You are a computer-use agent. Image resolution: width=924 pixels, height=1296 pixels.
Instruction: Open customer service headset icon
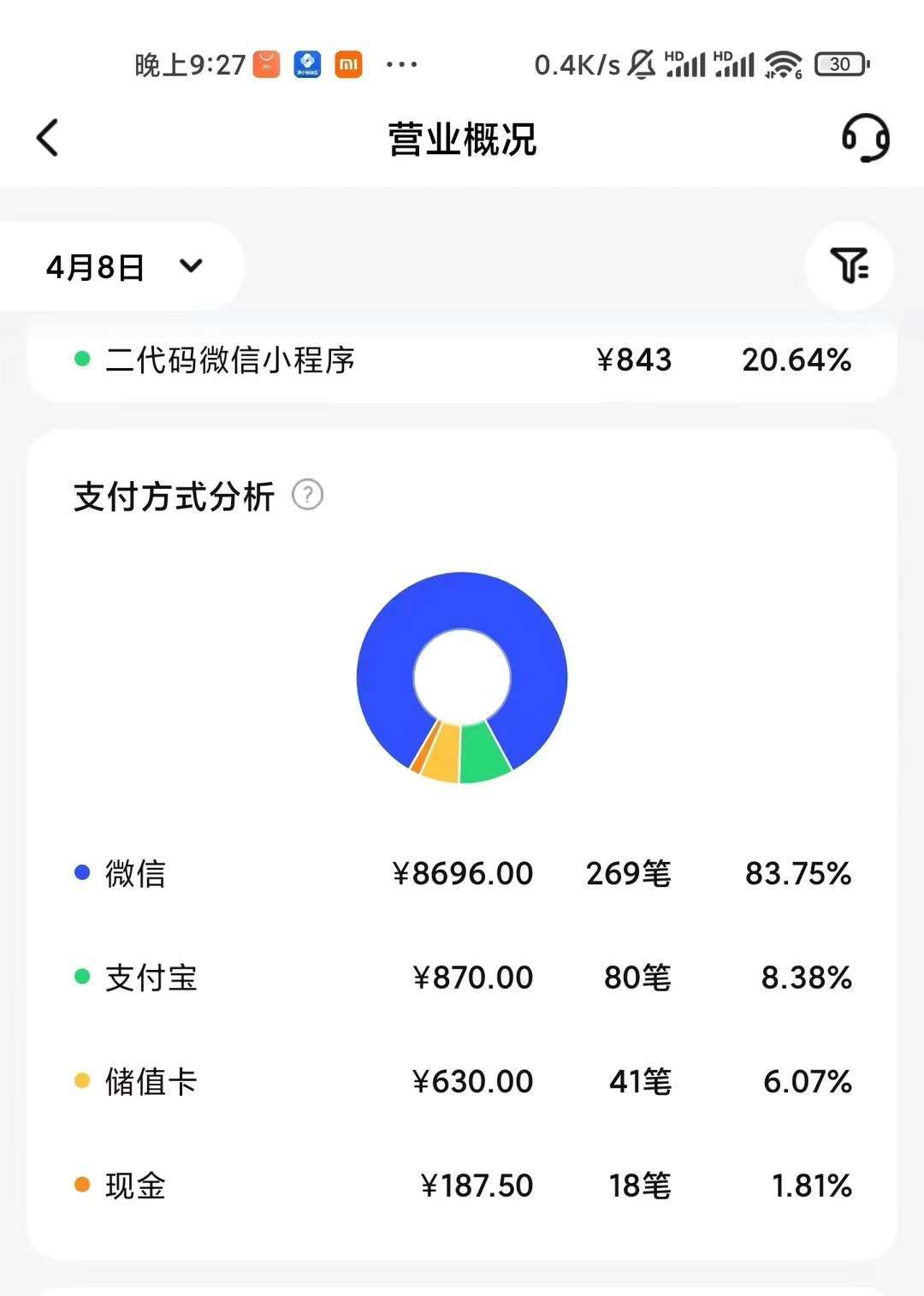point(865,138)
